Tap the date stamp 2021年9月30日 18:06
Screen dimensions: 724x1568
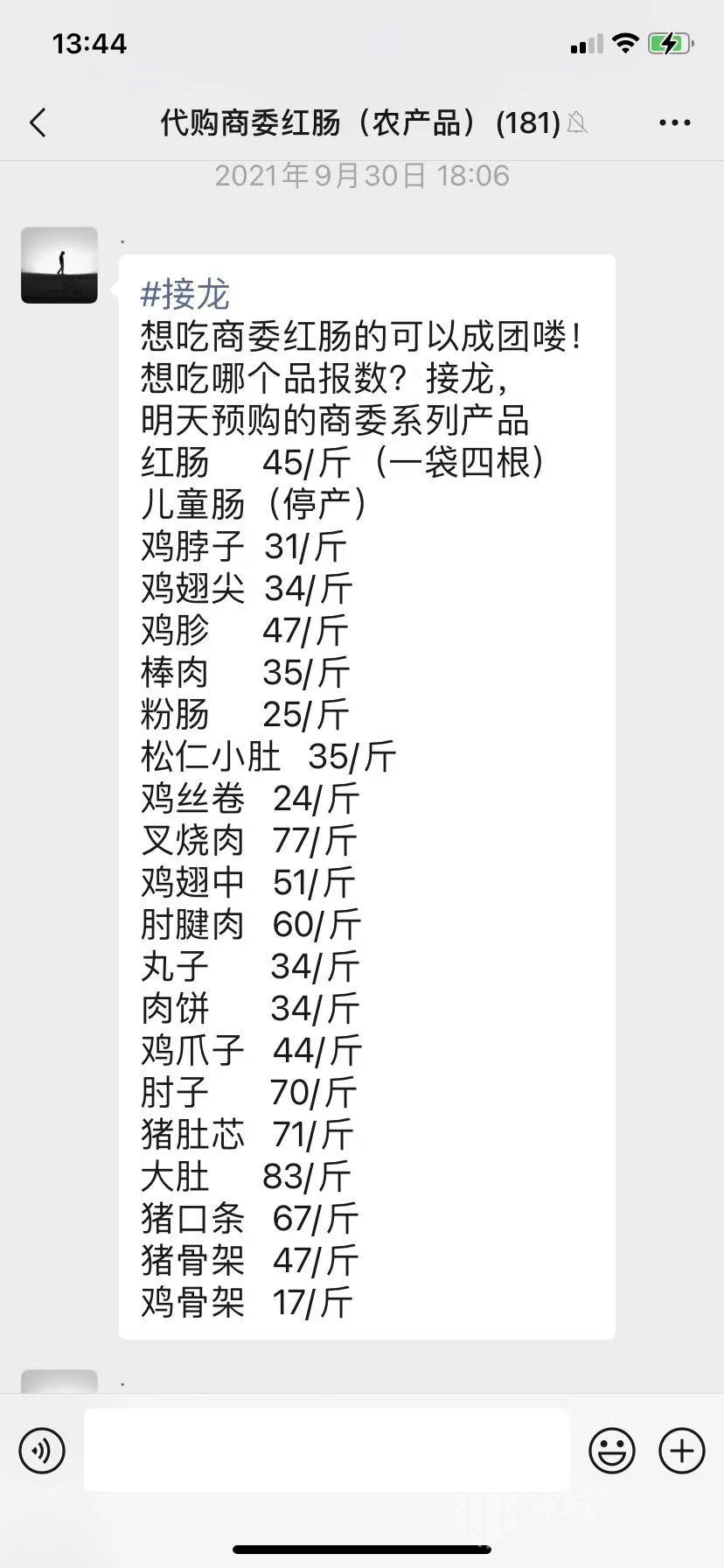coord(362,175)
